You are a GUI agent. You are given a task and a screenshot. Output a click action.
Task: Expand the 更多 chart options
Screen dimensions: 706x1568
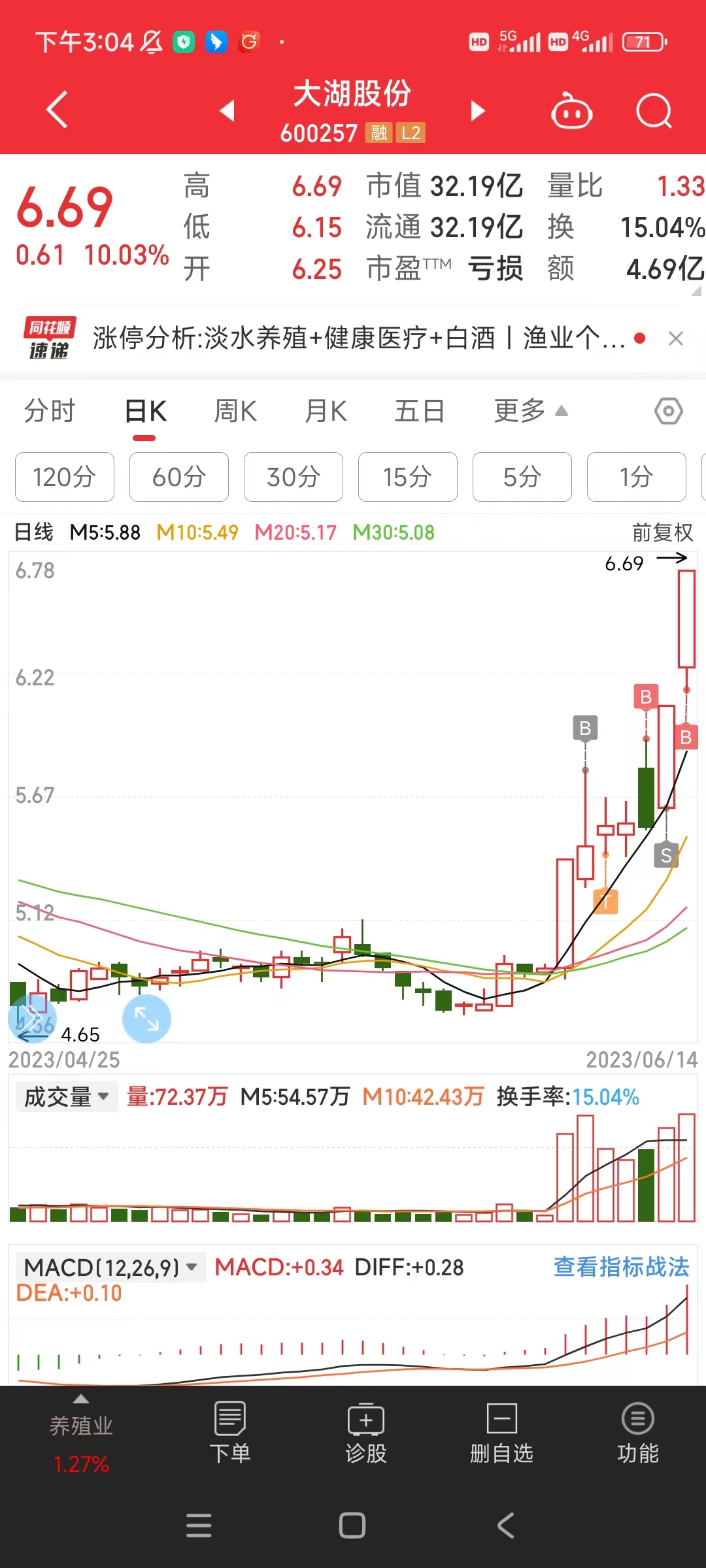529,411
